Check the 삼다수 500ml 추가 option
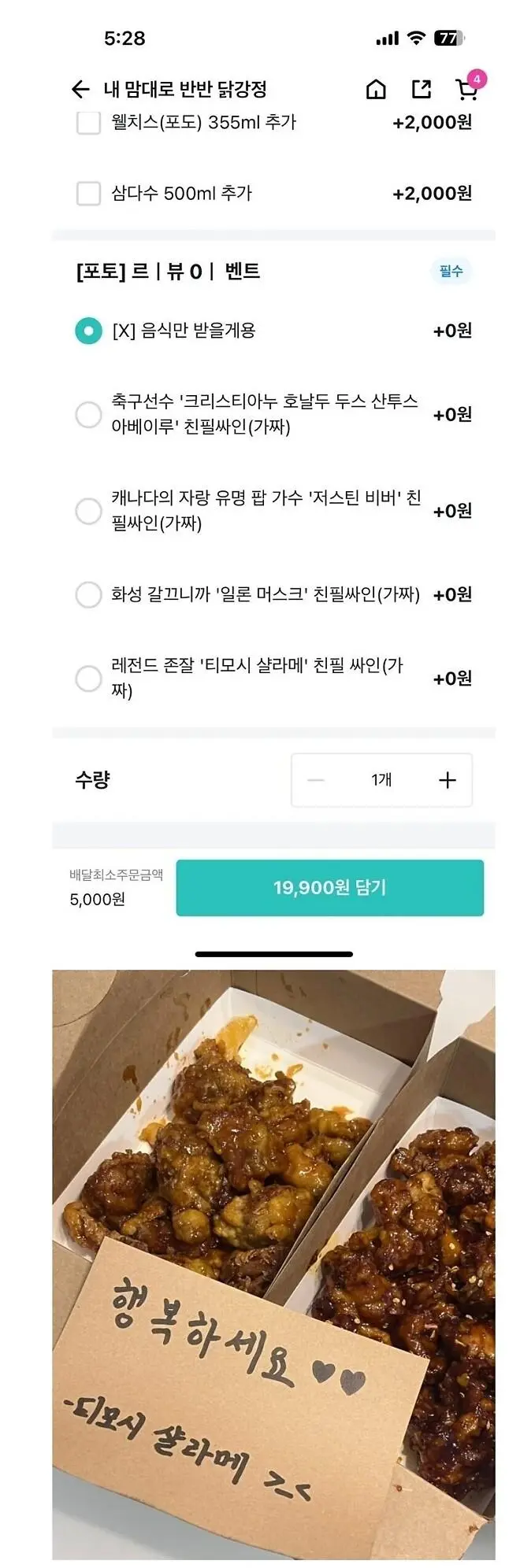 click(88, 194)
